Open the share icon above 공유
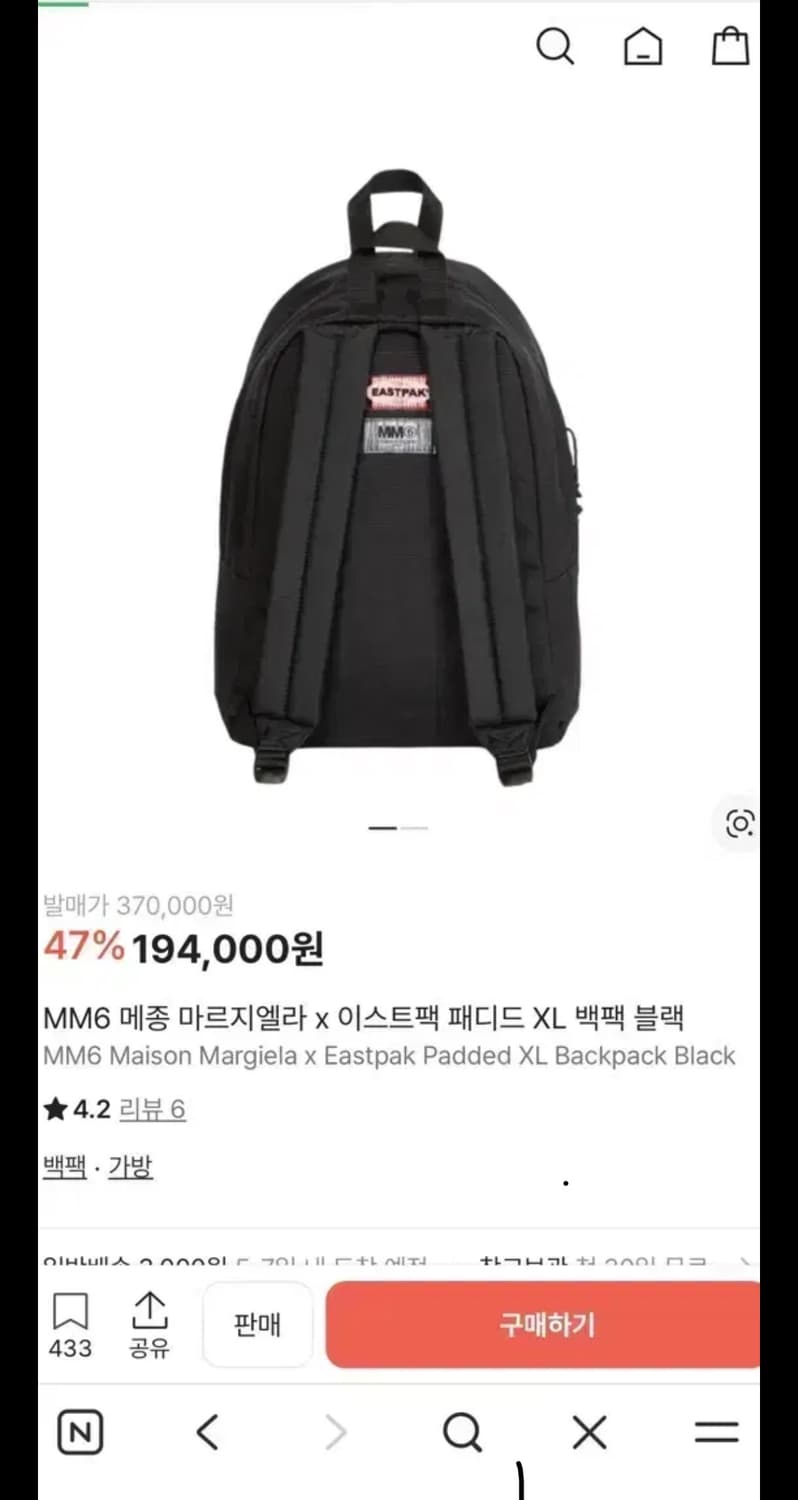The height and width of the screenshot is (1500, 798). pos(148,1312)
